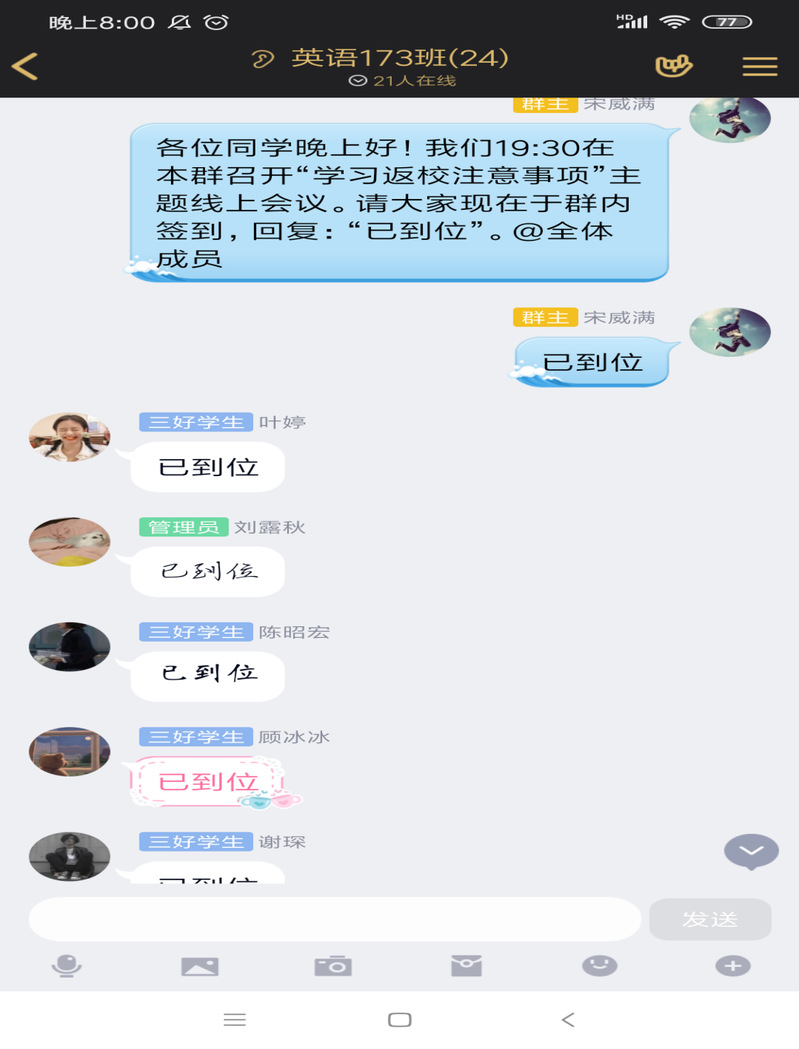
Task: Open 叶婷's profile avatar
Action: (x=69, y=437)
